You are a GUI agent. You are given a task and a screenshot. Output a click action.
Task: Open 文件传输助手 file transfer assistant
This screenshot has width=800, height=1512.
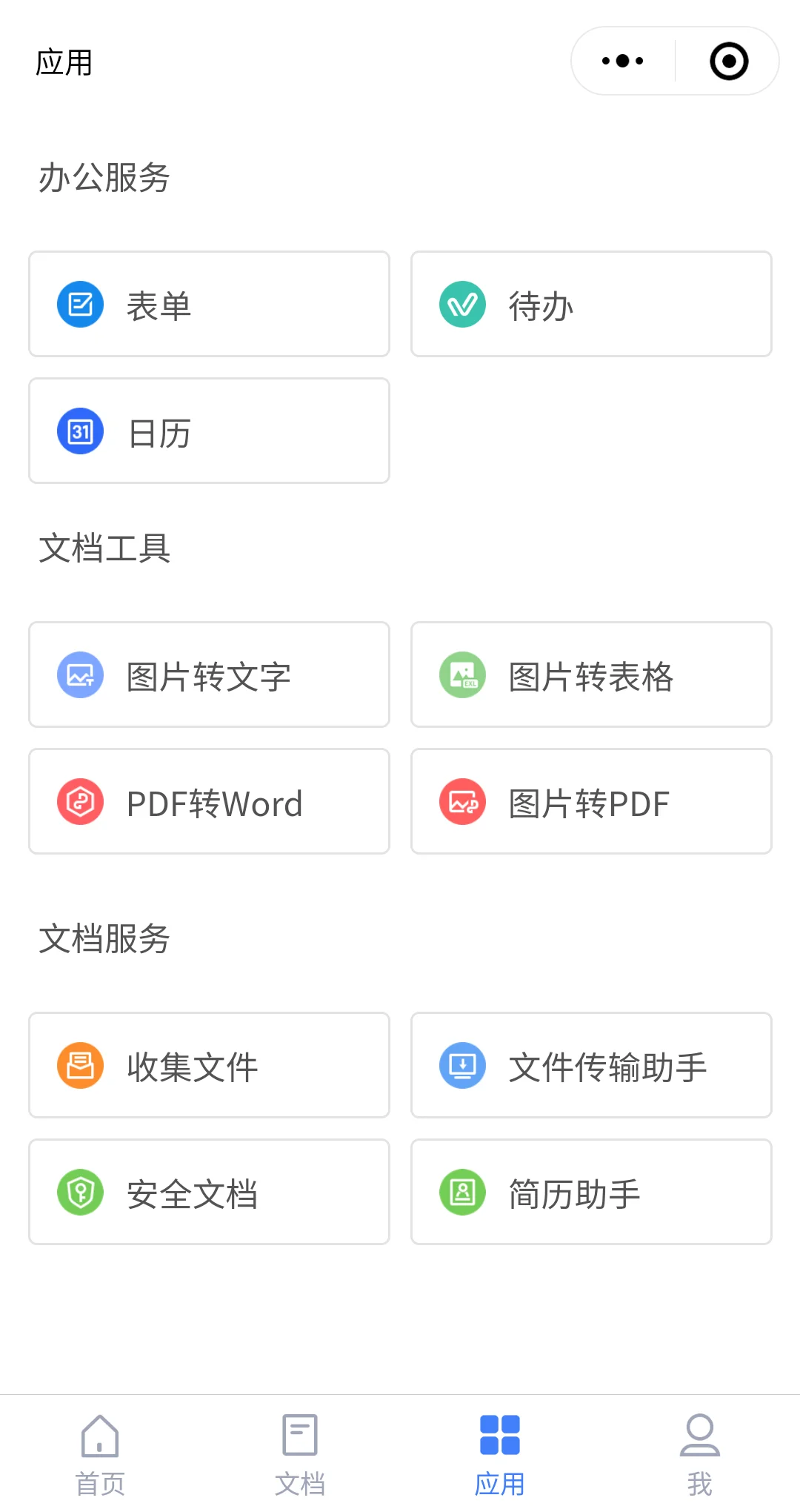(591, 1065)
